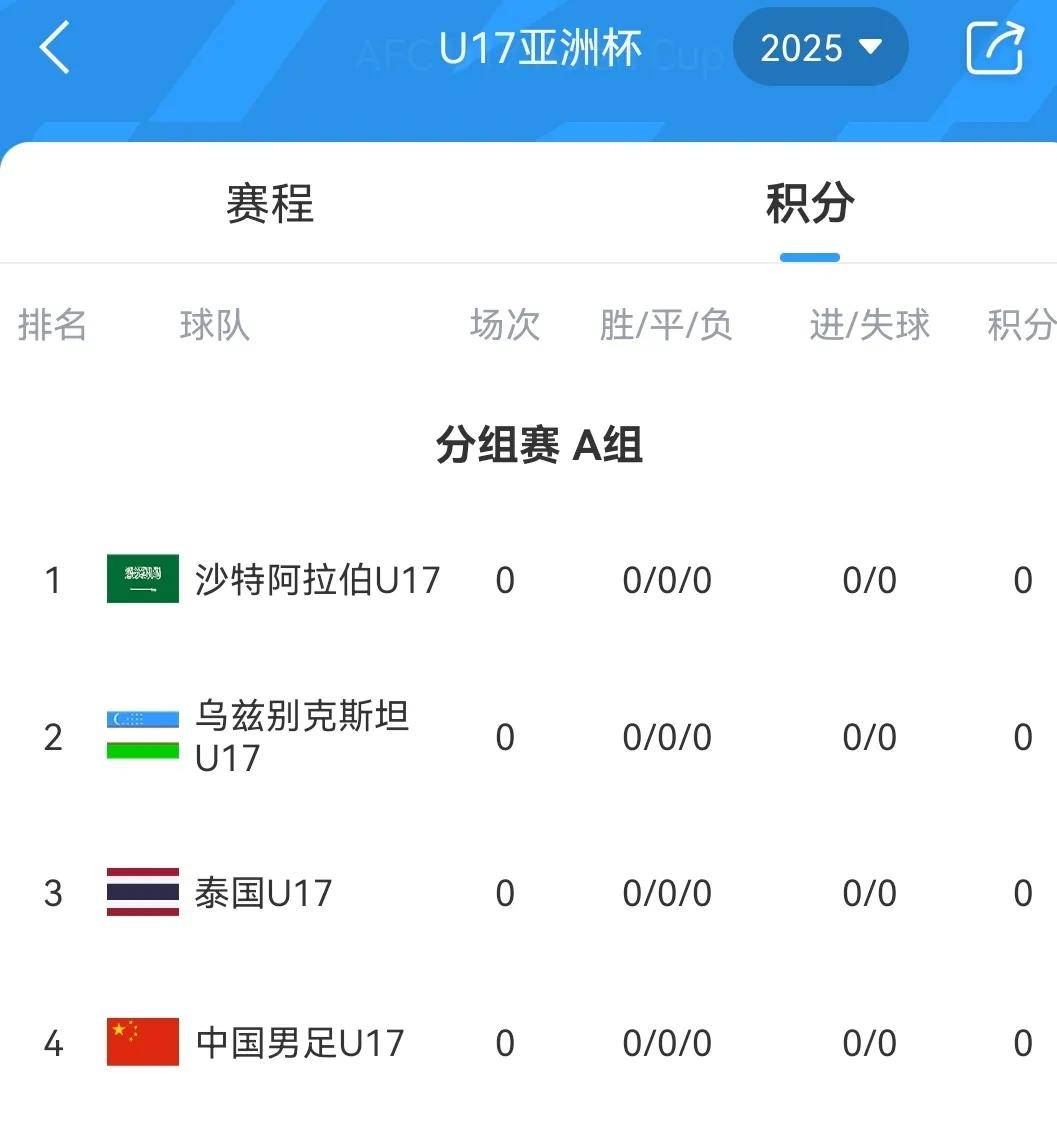Click the dropdown arrow next to 2025
Screen dimensions: 1057x1125
(871, 46)
